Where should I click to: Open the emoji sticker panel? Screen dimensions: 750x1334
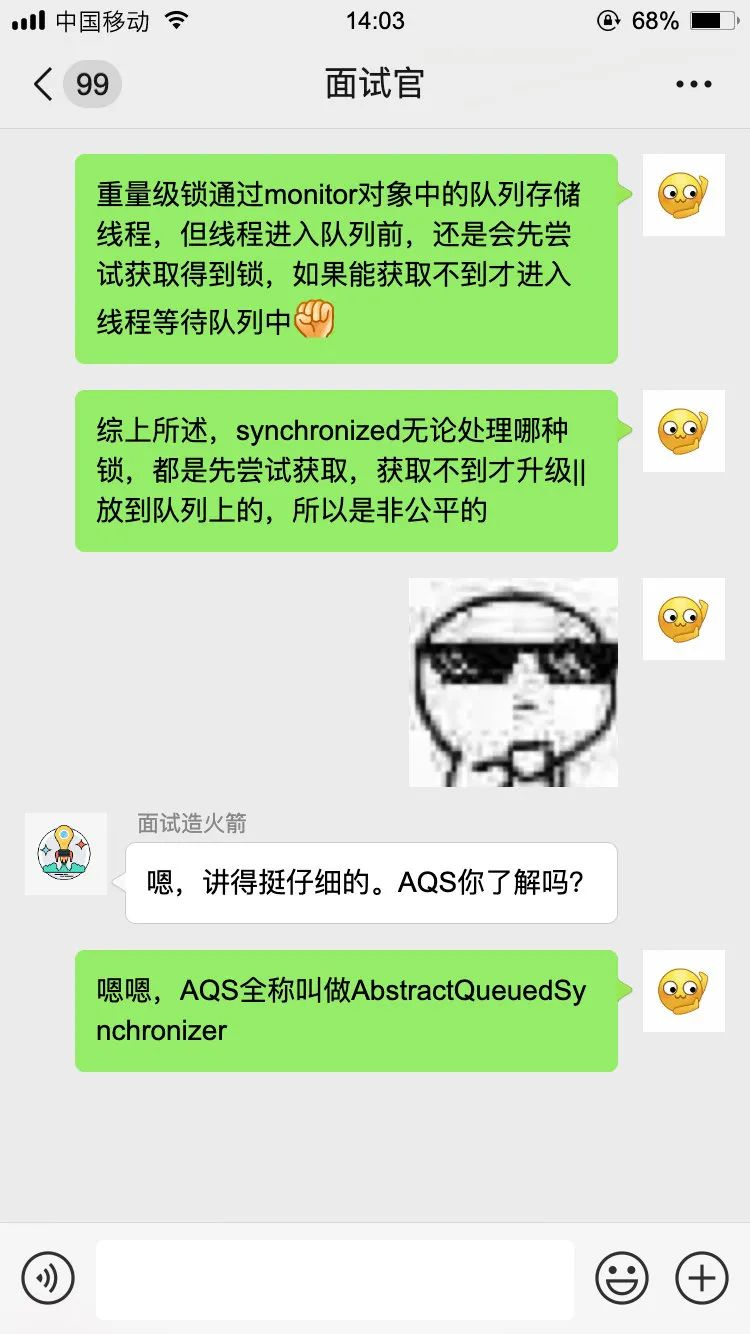621,1278
